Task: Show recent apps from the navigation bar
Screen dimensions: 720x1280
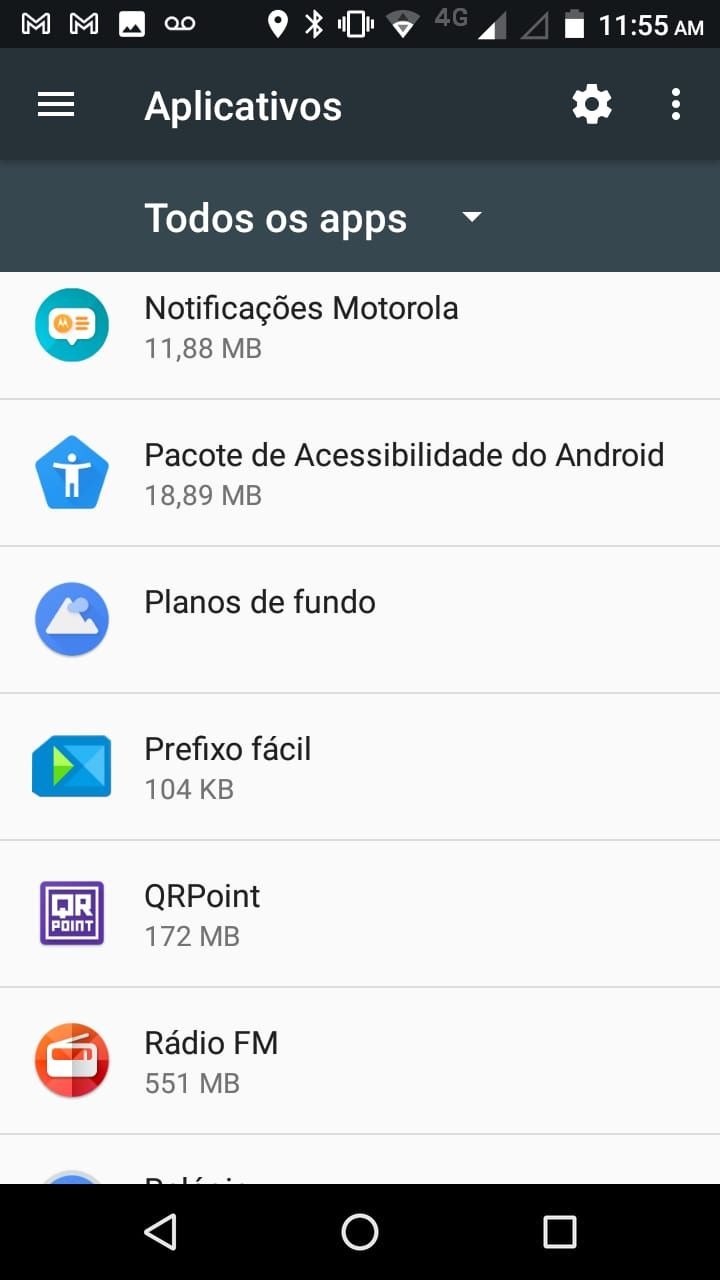Action: [x=560, y=1232]
